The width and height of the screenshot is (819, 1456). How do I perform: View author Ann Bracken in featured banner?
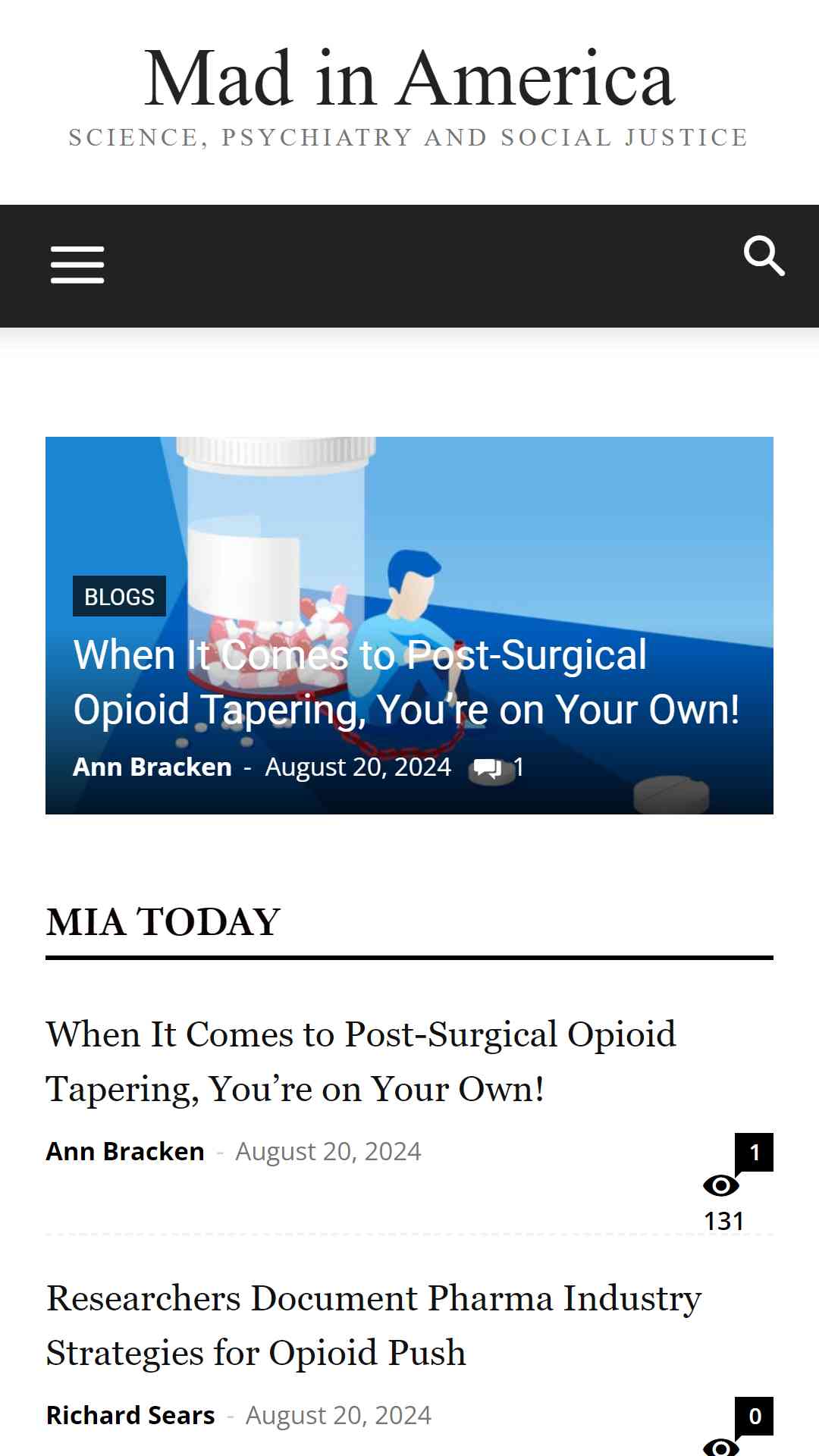coord(152,767)
